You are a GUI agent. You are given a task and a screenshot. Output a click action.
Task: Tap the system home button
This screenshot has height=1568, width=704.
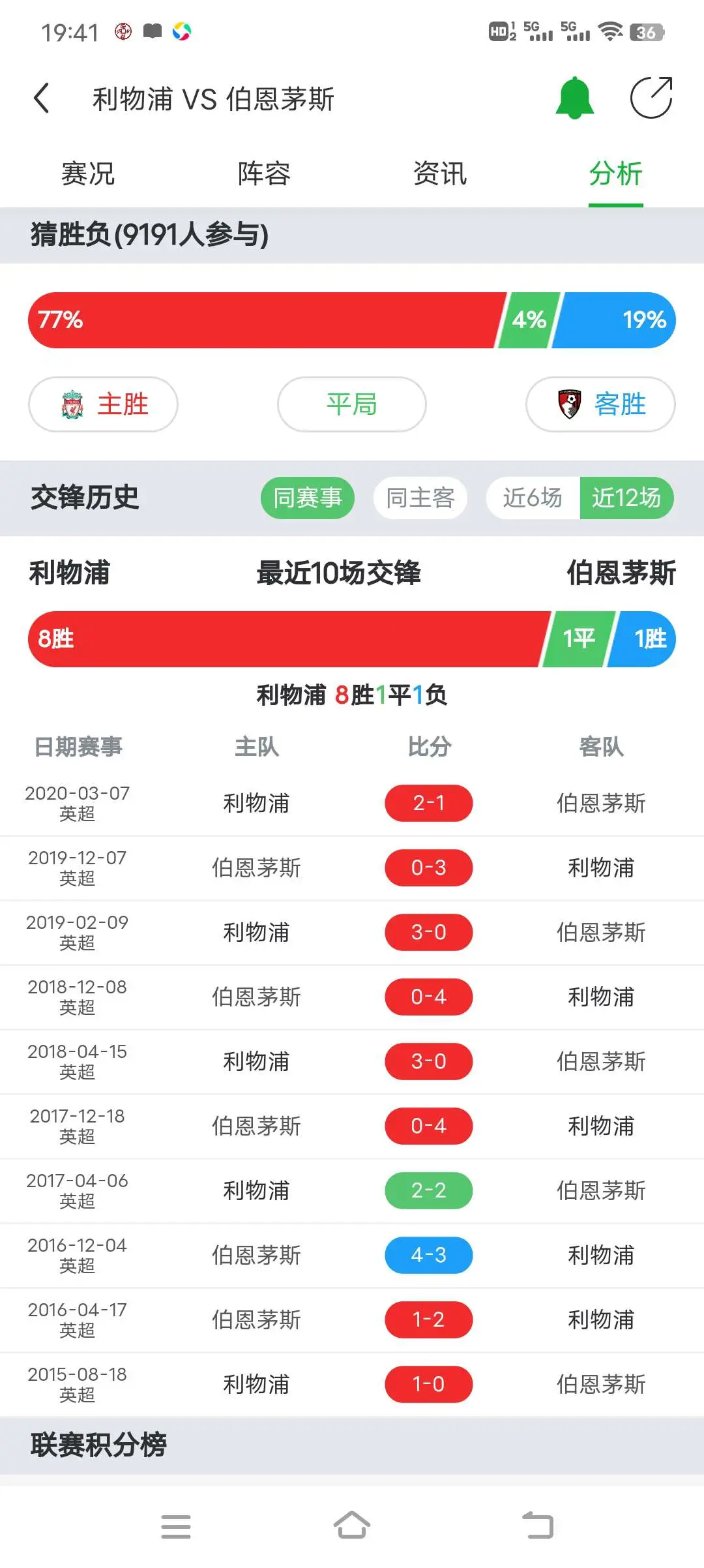tap(352, 1526)
